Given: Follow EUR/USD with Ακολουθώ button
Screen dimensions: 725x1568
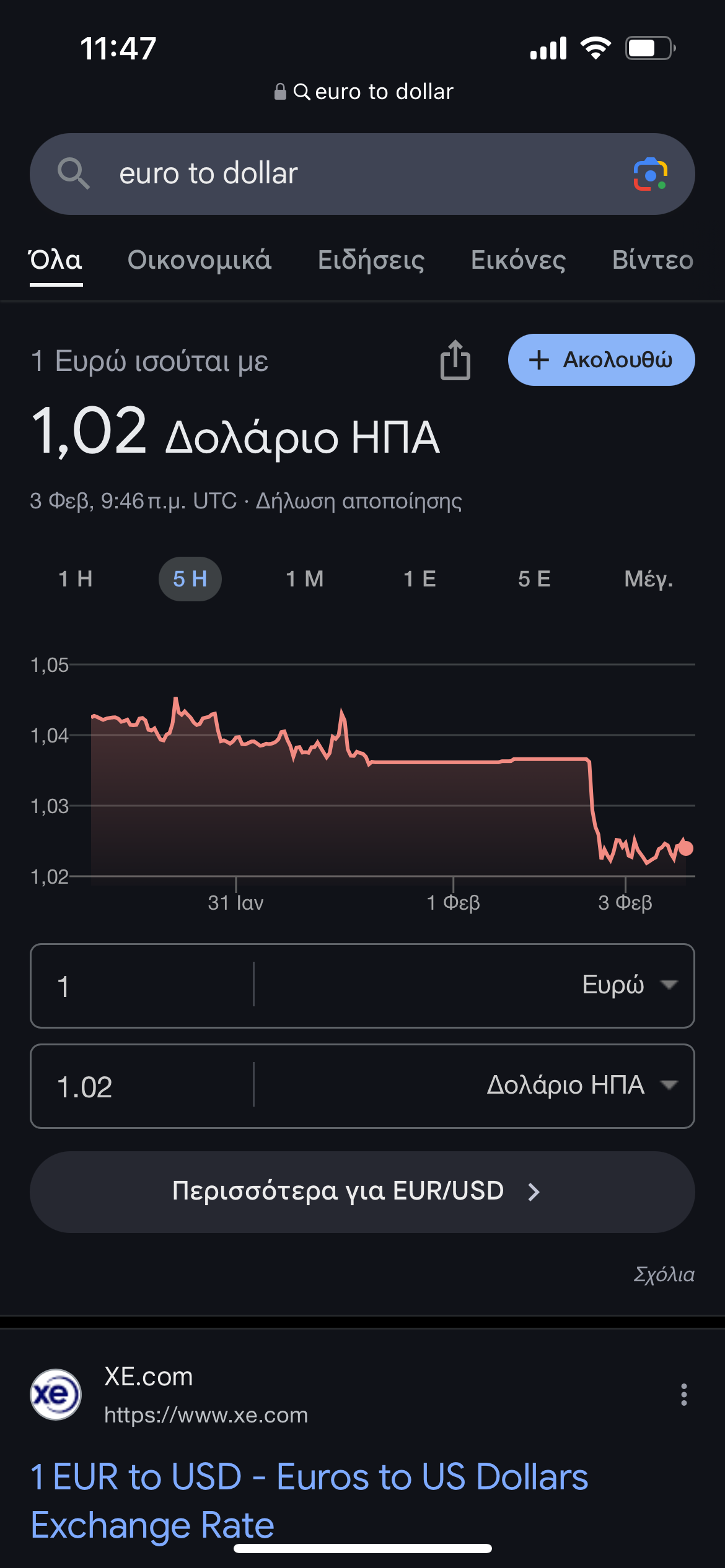Looking at the screenshot, I should coord(601,360).
